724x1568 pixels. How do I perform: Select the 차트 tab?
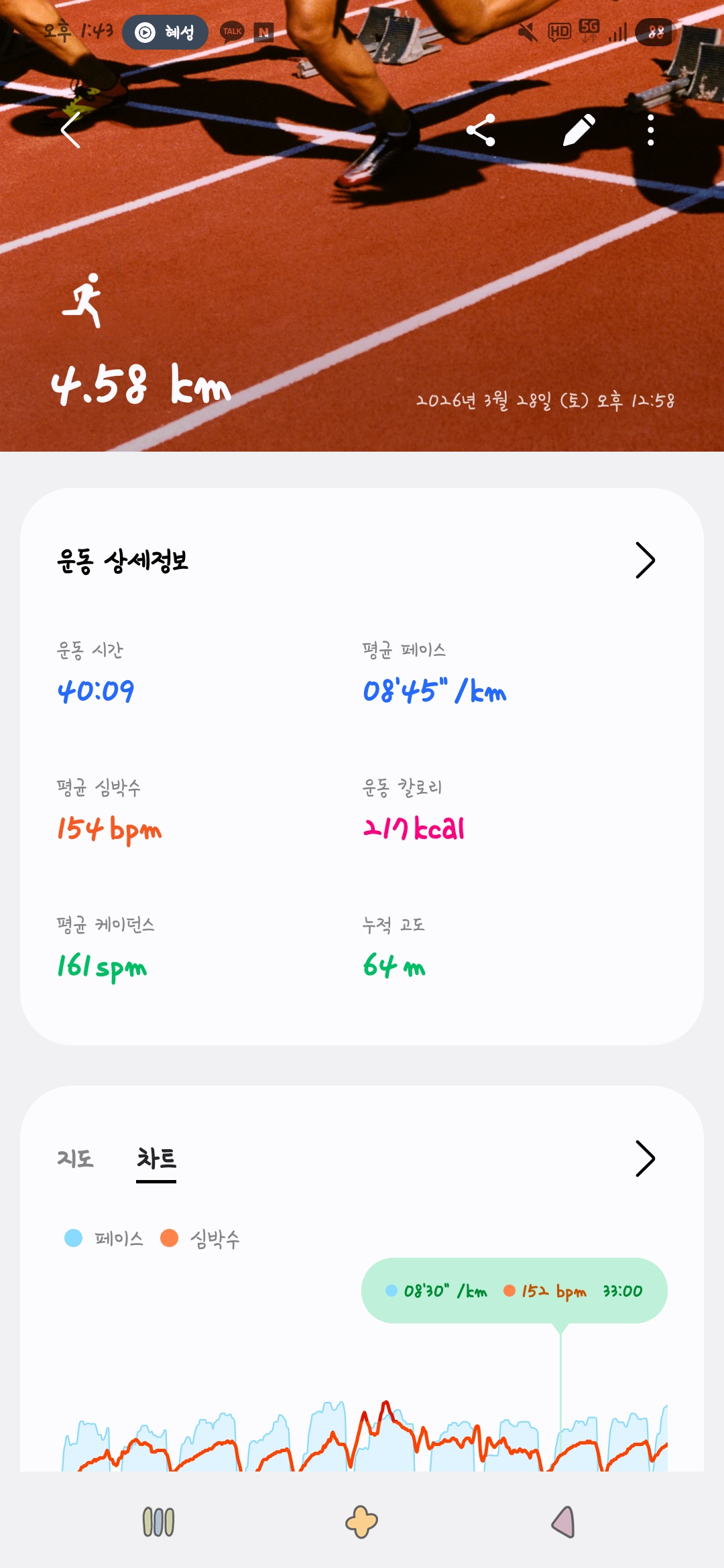[x=156, y=1158]
